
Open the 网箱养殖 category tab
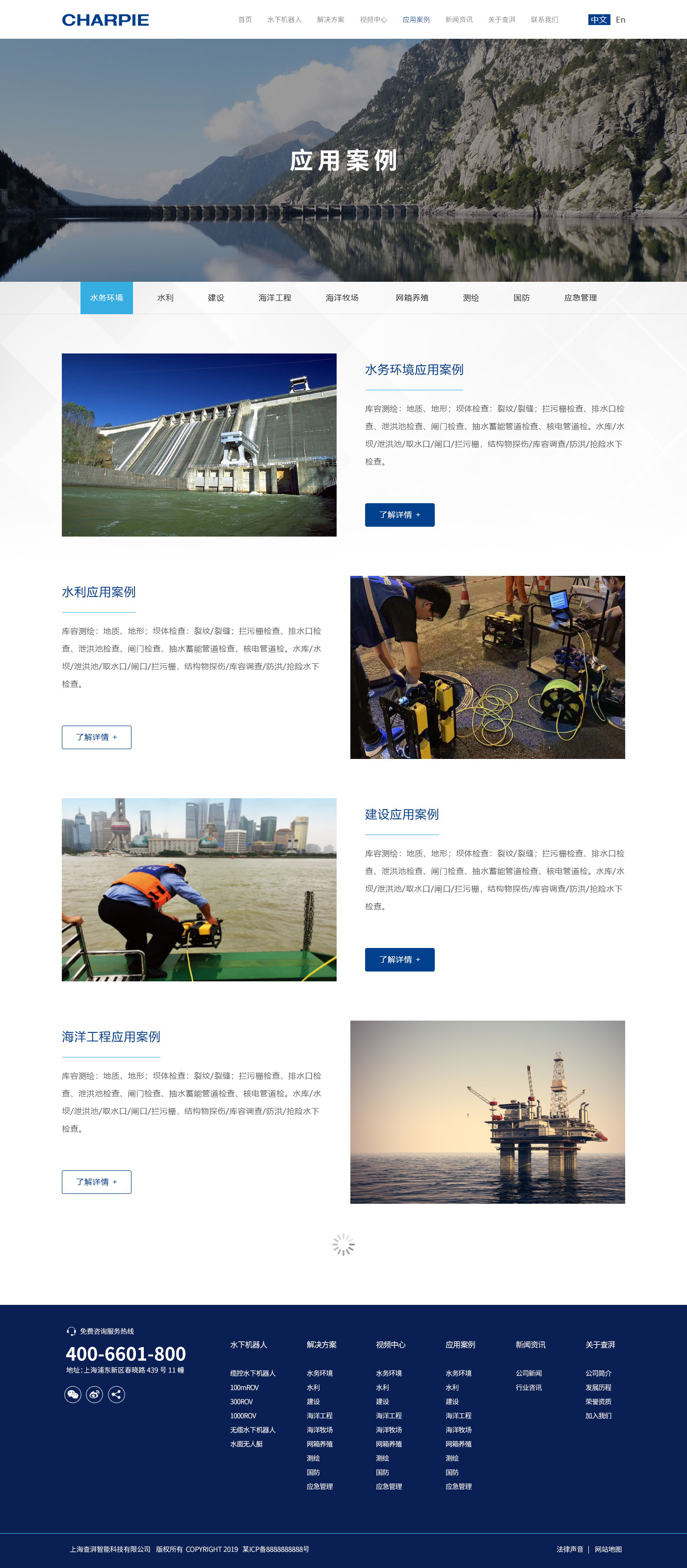[x=412, y=297]
